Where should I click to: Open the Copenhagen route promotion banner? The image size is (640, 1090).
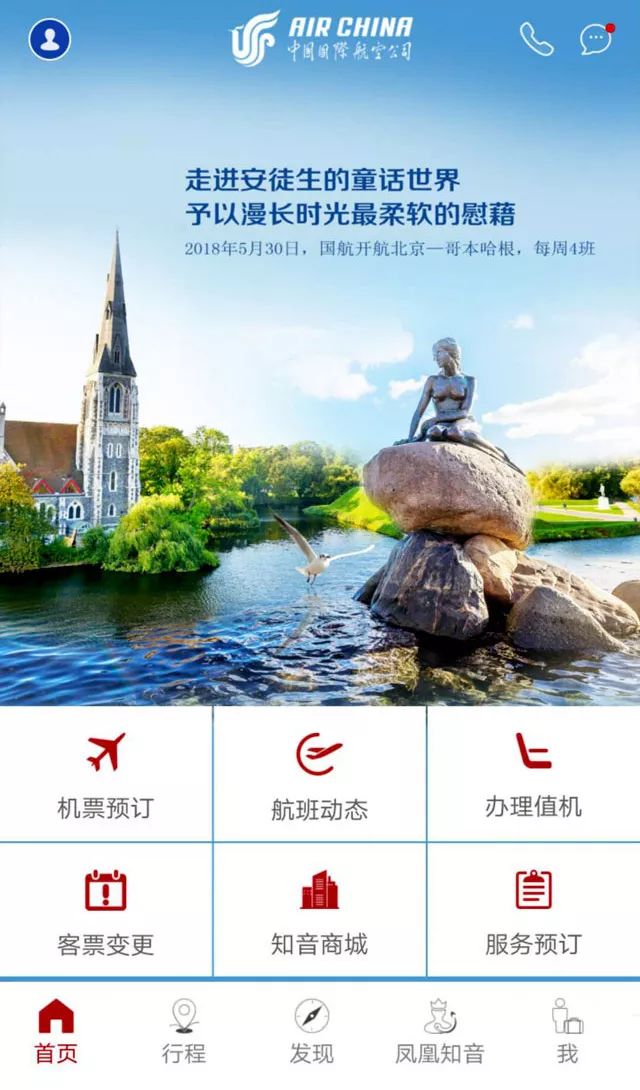pos(320,389)
